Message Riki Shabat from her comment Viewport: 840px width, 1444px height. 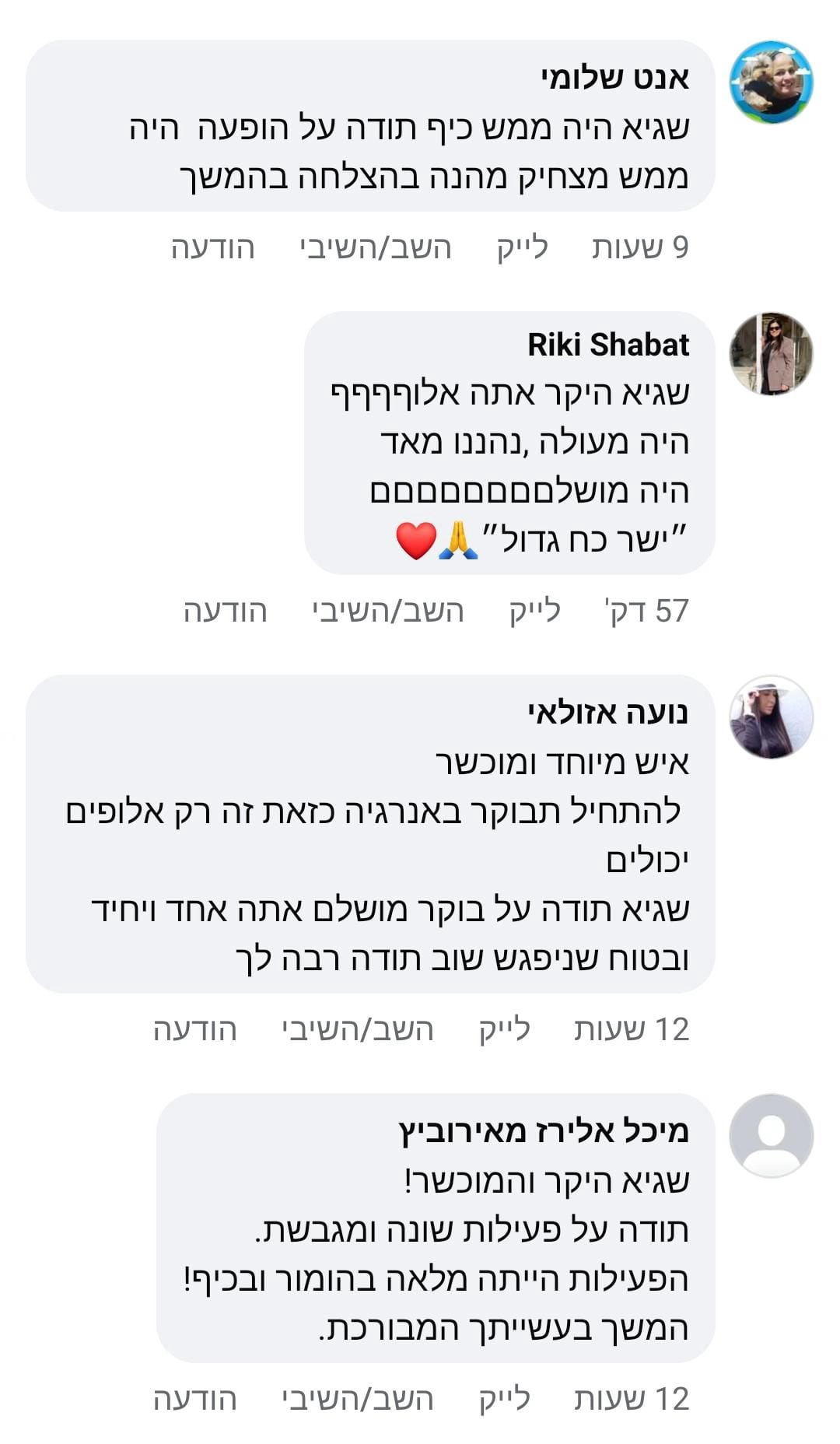226,611
